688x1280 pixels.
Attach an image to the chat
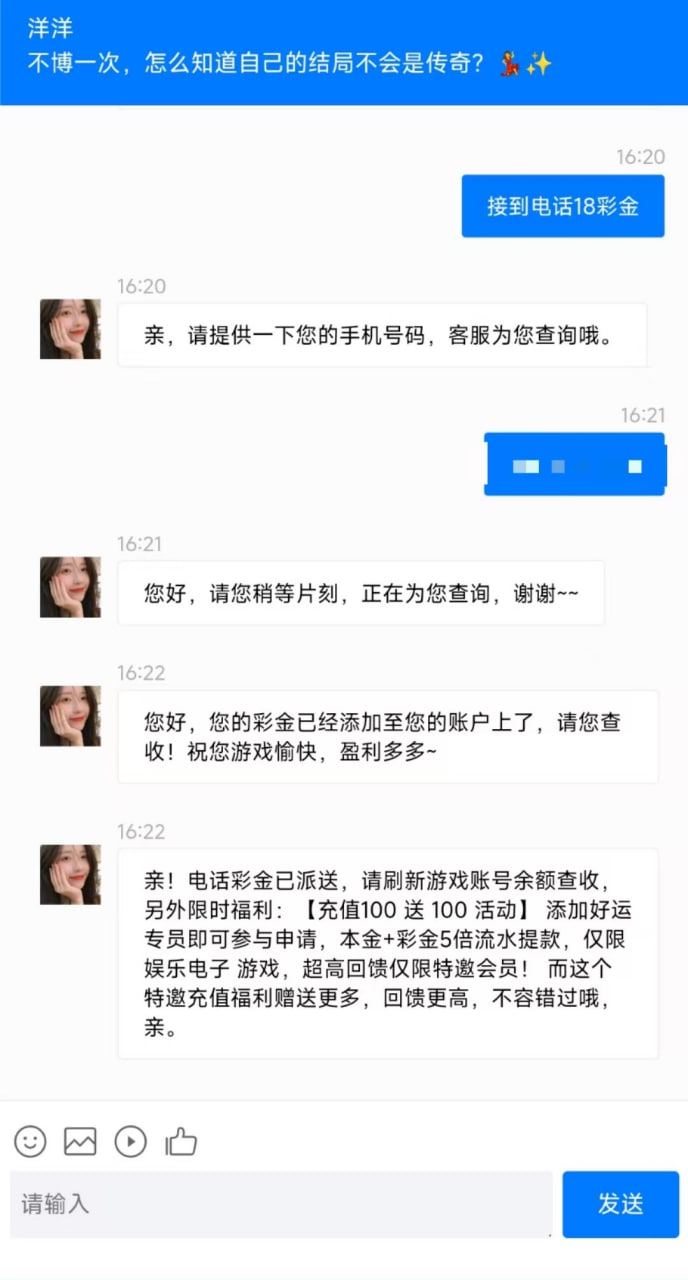(x=80, y=1141)
